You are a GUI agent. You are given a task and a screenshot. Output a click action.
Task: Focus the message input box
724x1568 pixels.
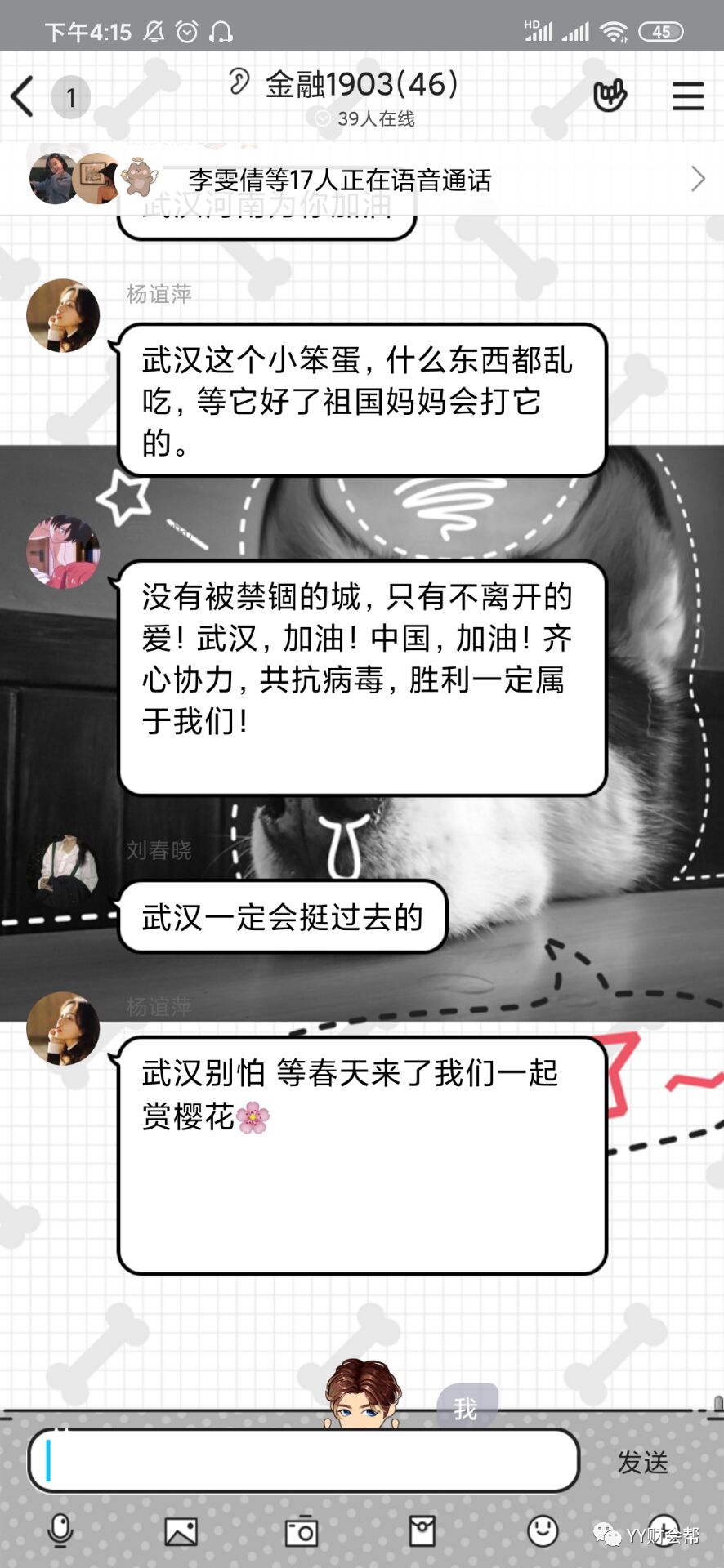302,1461
